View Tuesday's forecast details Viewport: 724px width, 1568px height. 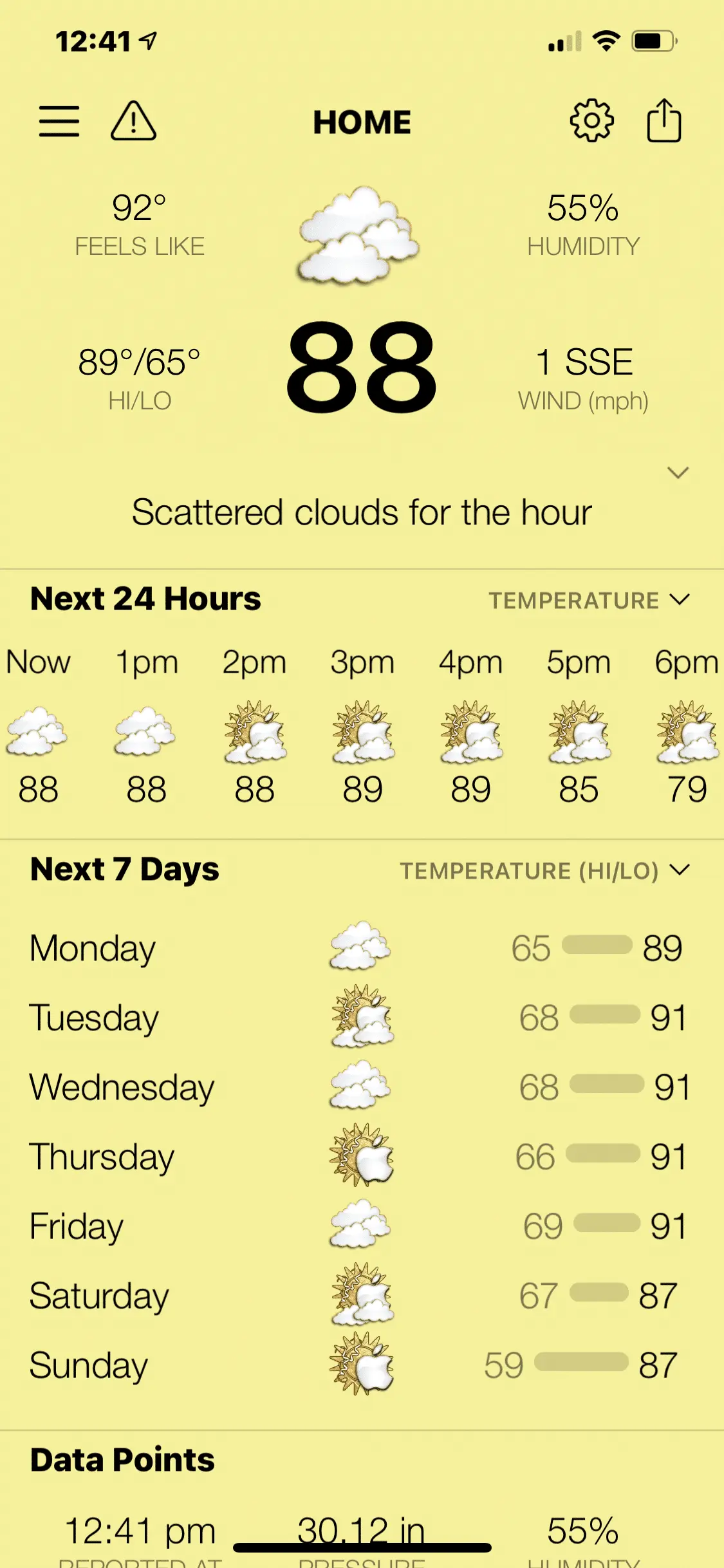360,1018
